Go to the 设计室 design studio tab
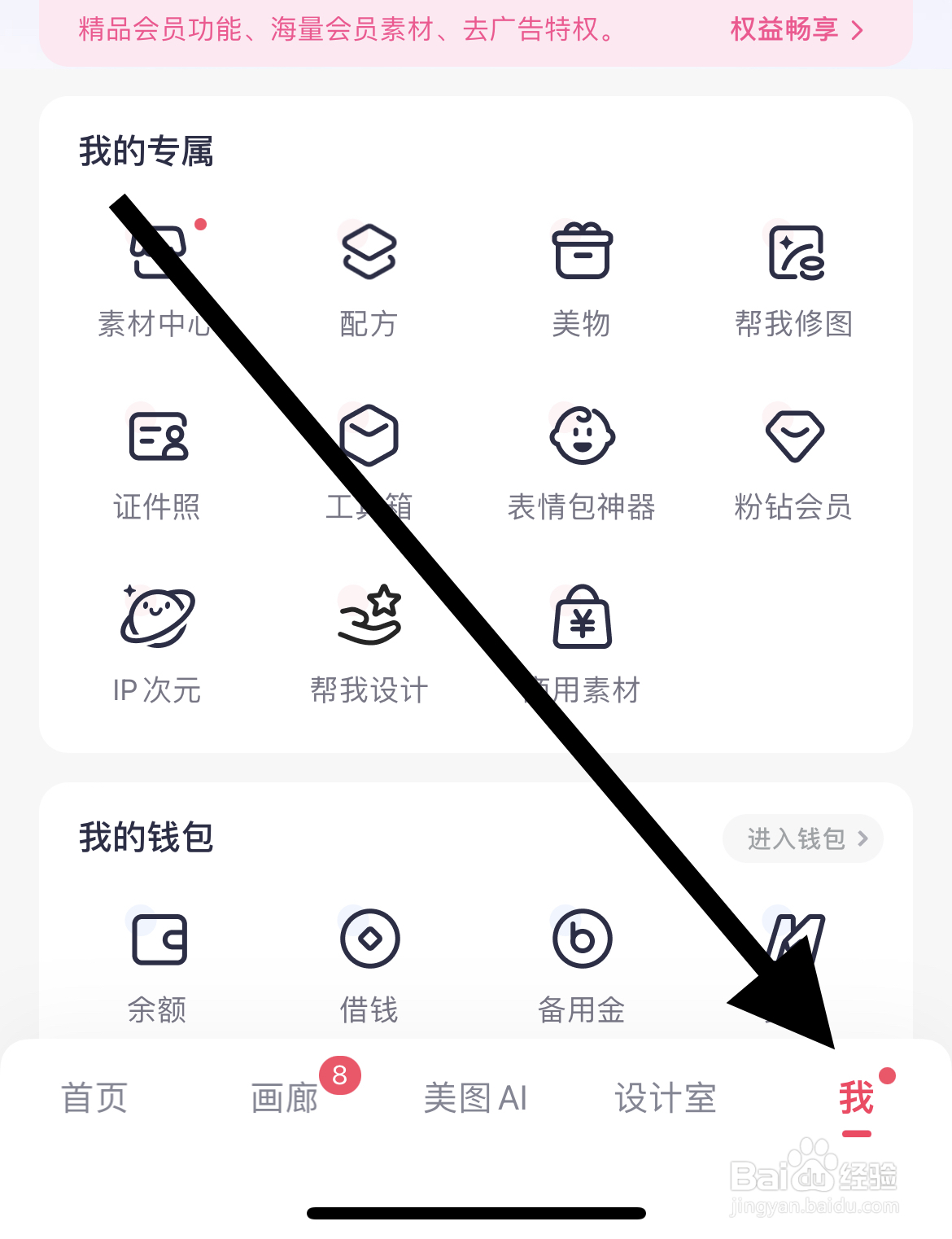Image resolution: width=952 pixels, height=1239 pixels. pyautogui.click(x=666, y=1099)
